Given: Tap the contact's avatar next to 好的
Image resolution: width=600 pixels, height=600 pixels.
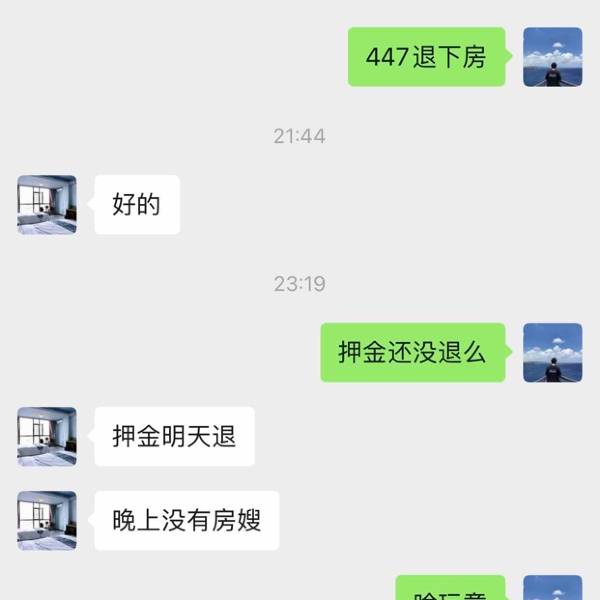Looking at the screenshot, I should click(47, 205).
